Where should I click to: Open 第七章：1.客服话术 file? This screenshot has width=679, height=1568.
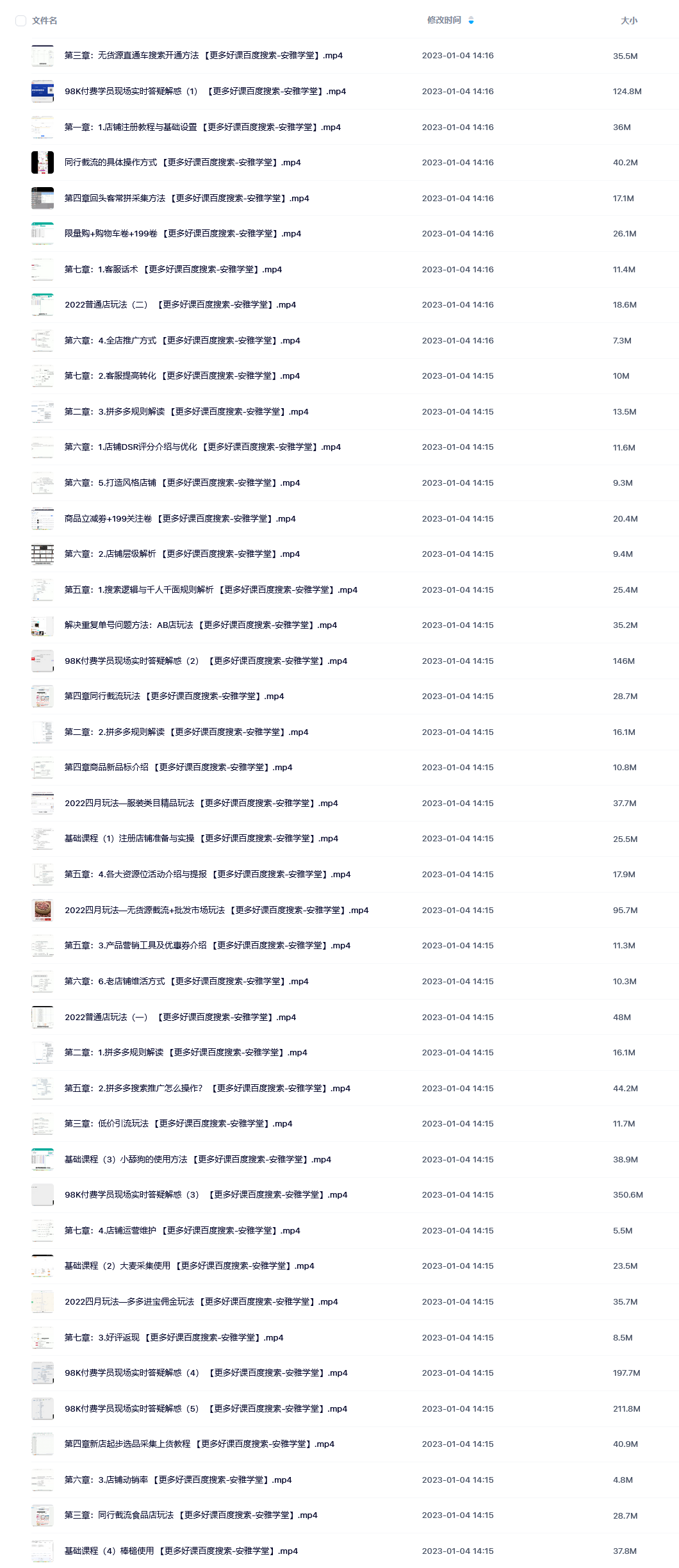point(173,270)
